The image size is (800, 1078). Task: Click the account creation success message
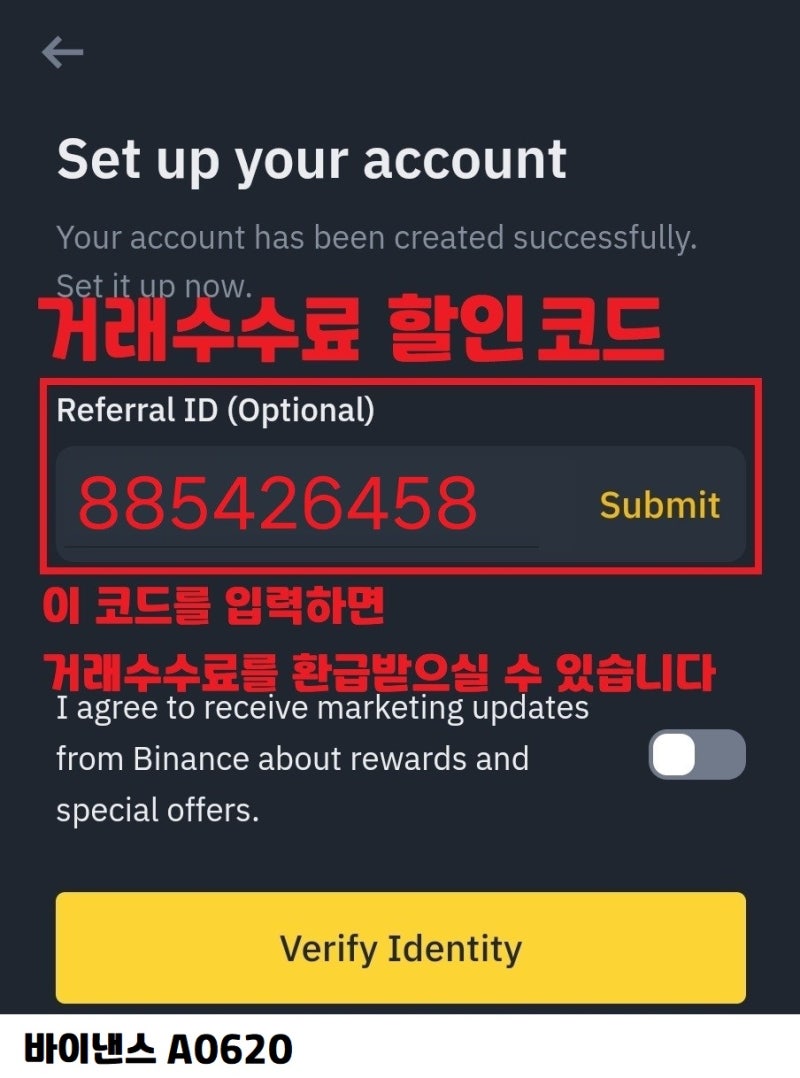(378, 238)
